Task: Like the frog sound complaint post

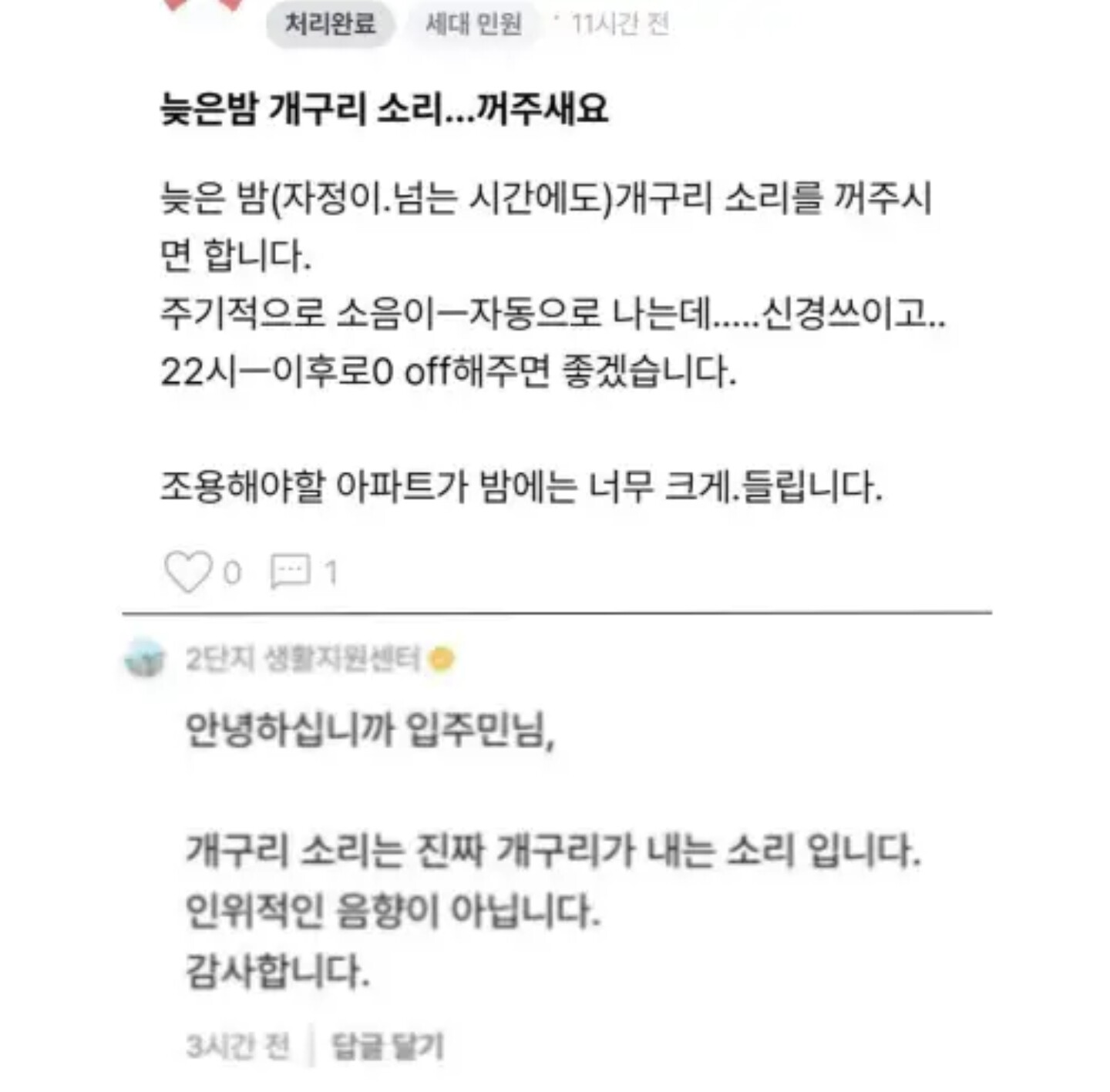Action: pos(188,572)
